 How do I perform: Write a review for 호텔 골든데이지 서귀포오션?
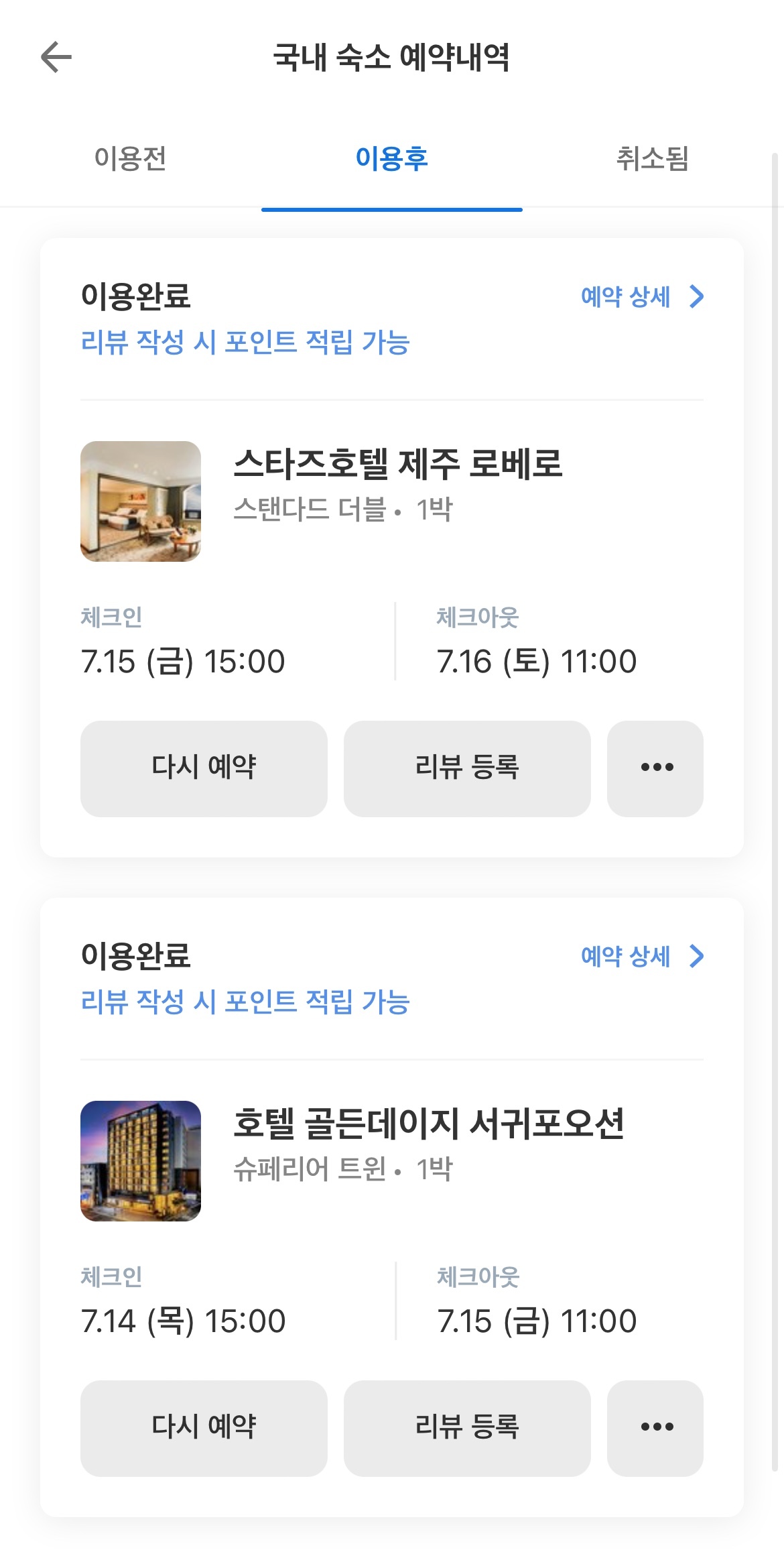(467, 1428)
